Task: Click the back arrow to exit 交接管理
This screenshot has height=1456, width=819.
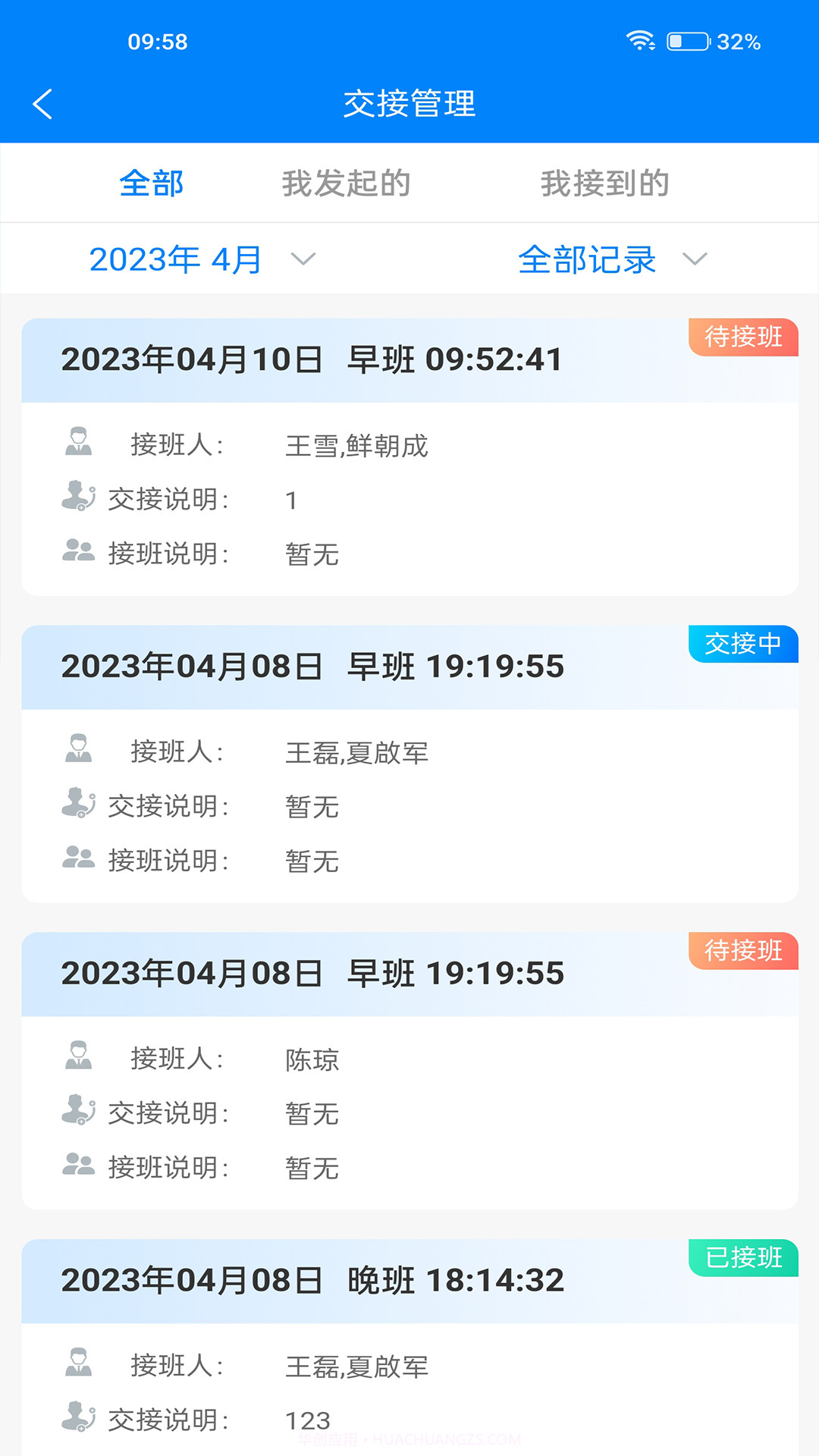Action: click(x=43, y=104)
